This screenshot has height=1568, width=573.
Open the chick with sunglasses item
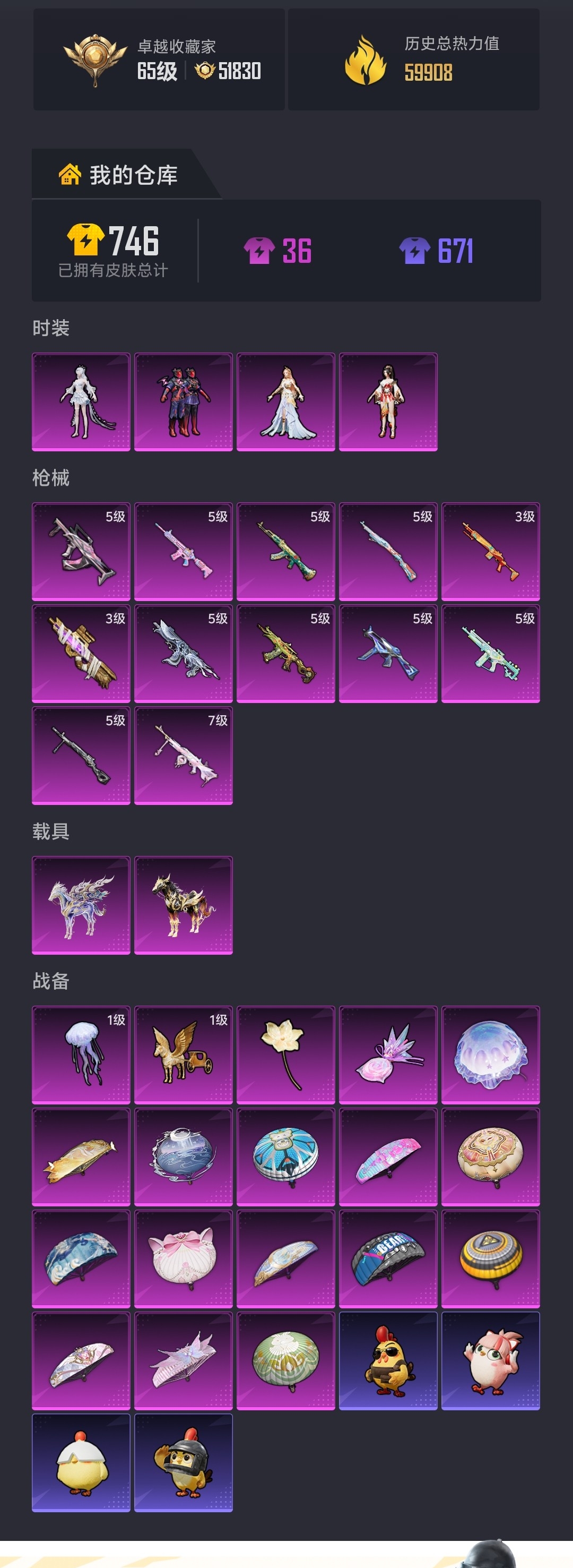pos(388,1360)
